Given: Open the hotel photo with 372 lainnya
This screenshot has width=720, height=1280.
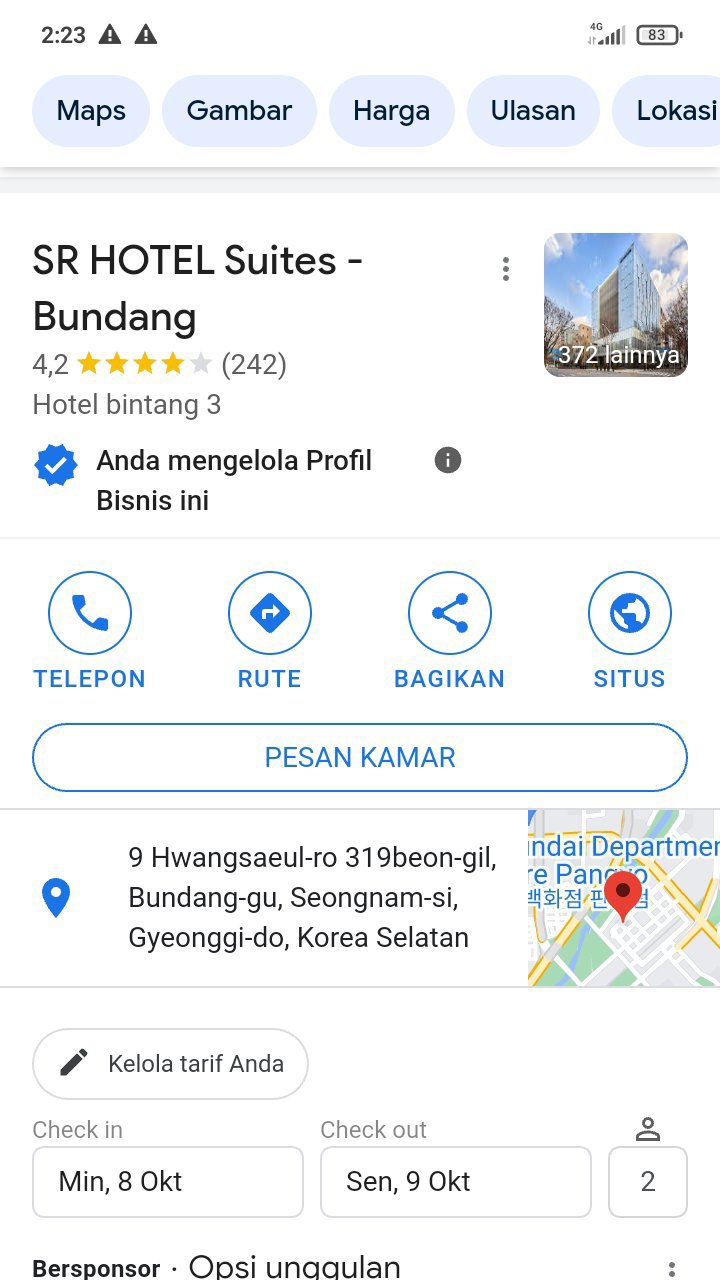Looking at the screenshot, I should tap(616, 305).
